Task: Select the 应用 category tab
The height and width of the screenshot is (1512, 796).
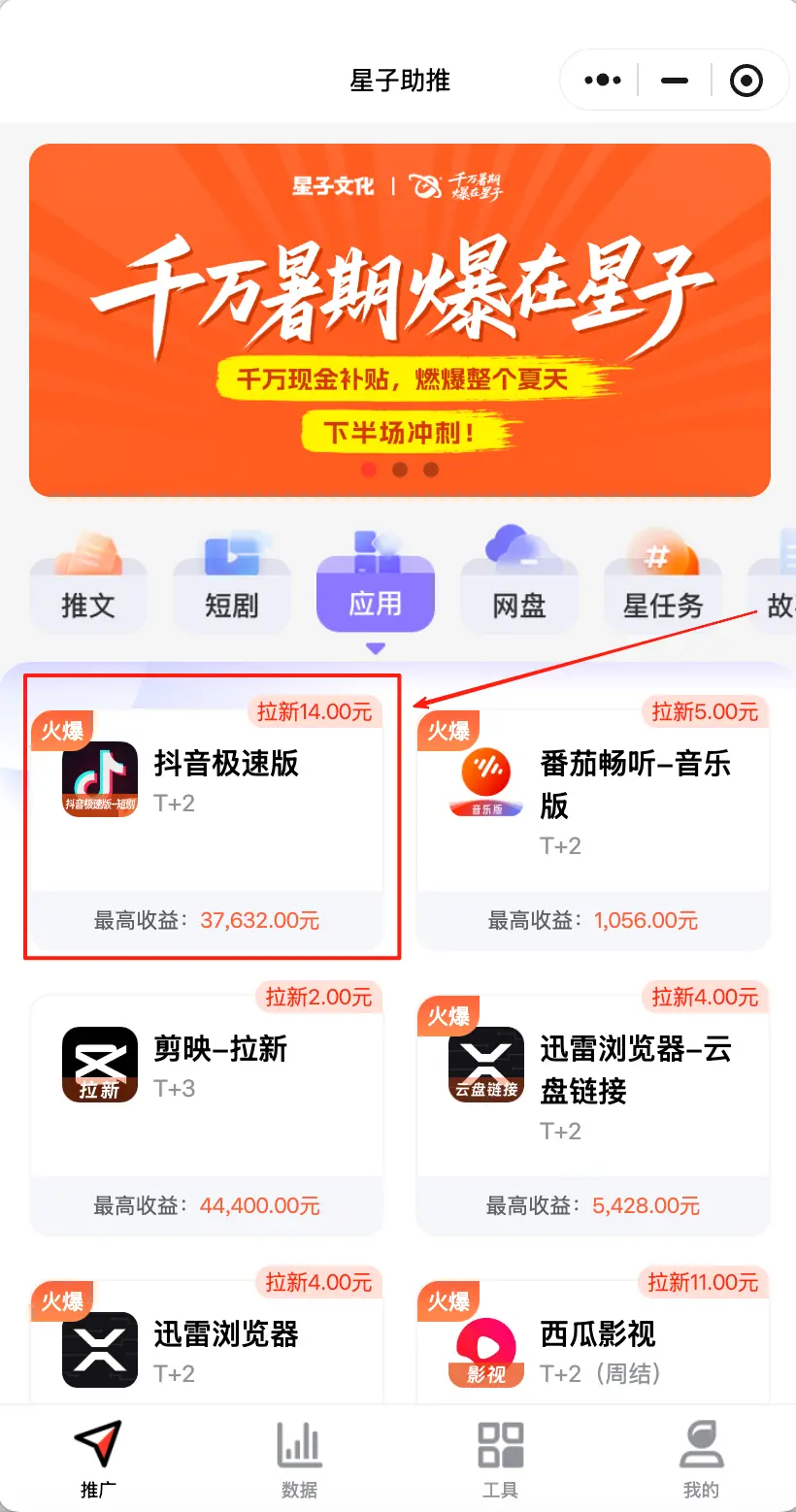Action: [376, 592]
